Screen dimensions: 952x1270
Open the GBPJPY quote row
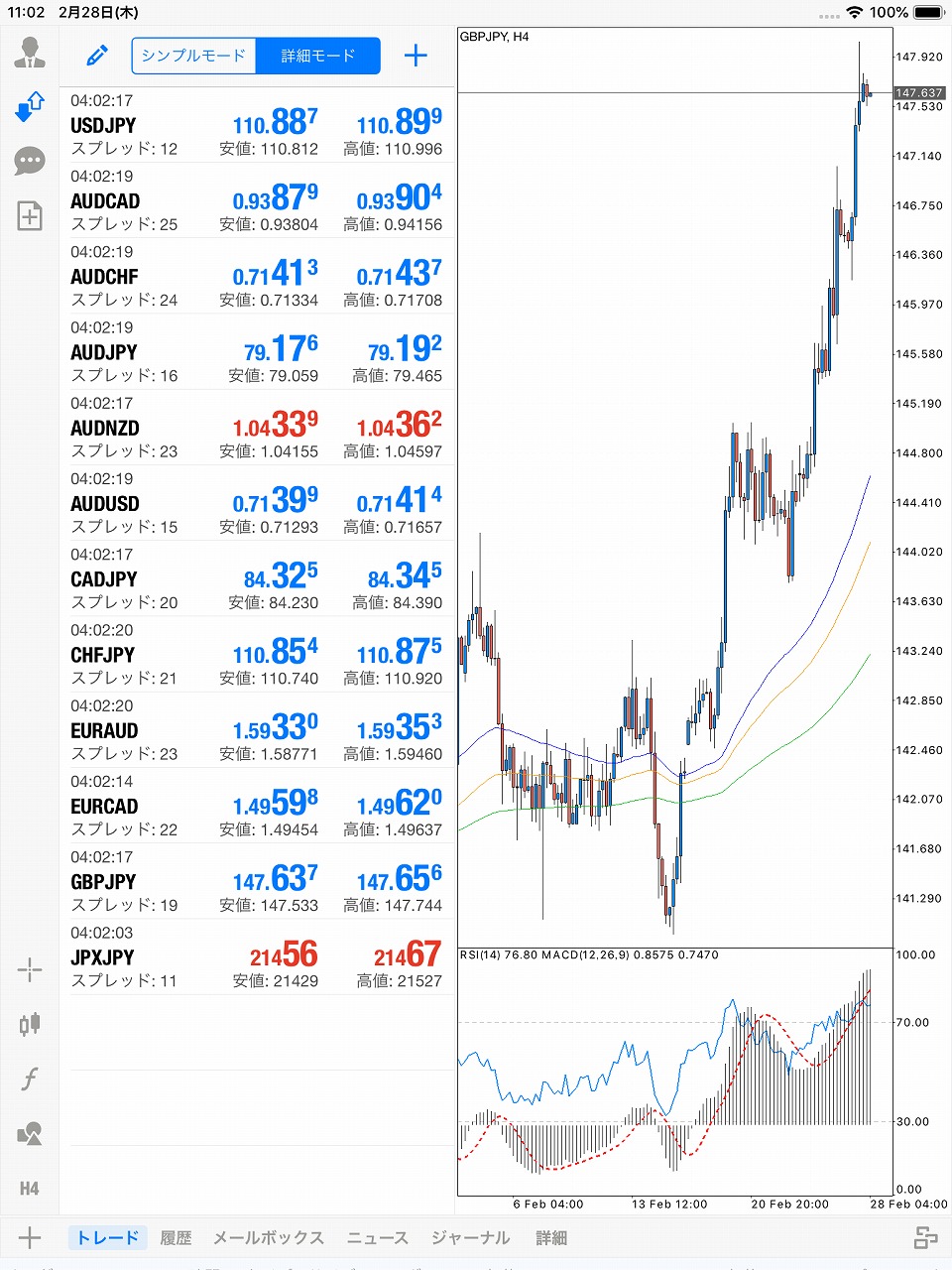coord(256,881)
